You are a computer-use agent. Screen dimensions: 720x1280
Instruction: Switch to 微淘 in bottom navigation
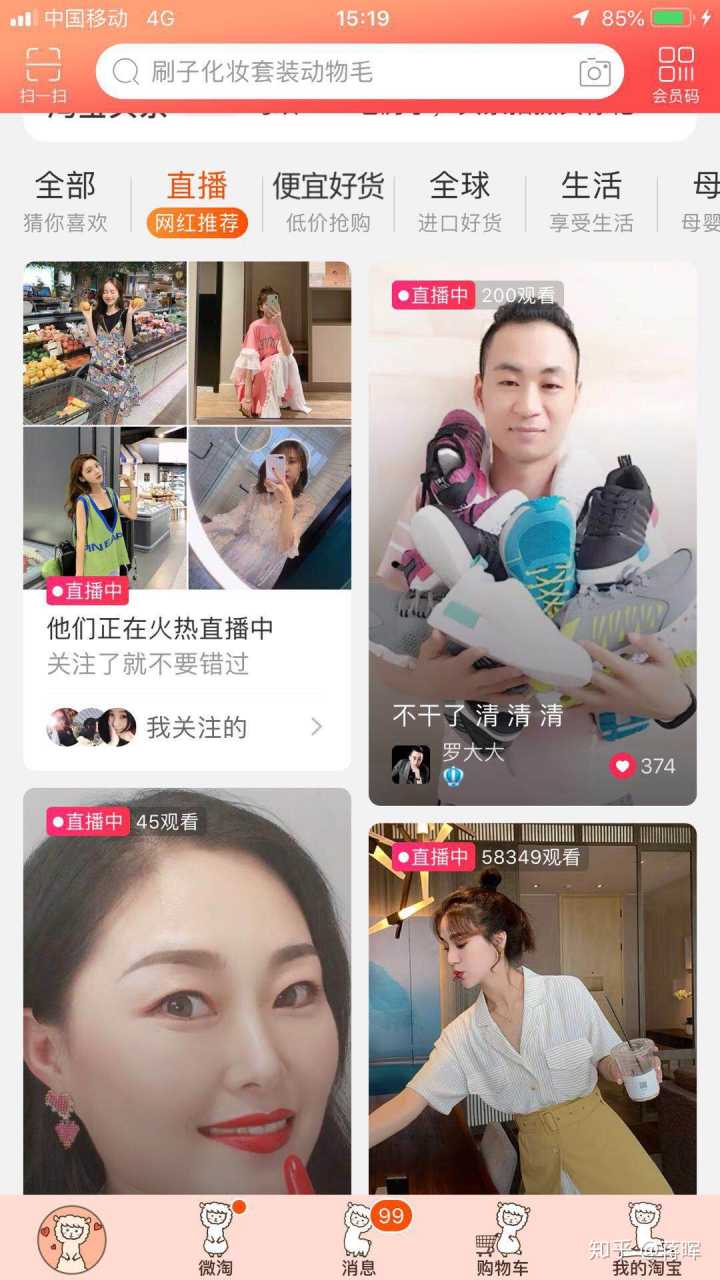(216, 1240)
